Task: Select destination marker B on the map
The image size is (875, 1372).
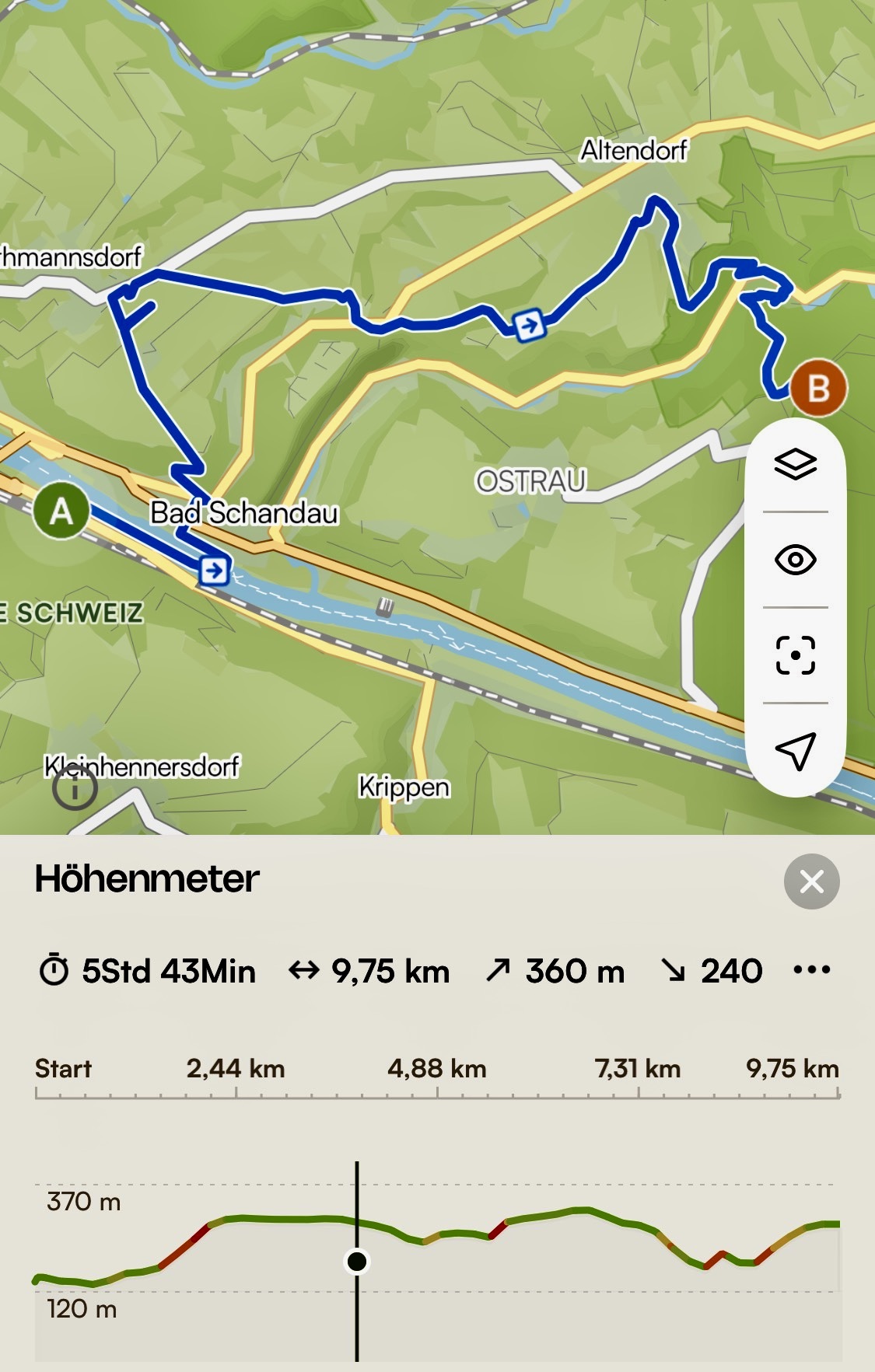Action: (818, 387)
